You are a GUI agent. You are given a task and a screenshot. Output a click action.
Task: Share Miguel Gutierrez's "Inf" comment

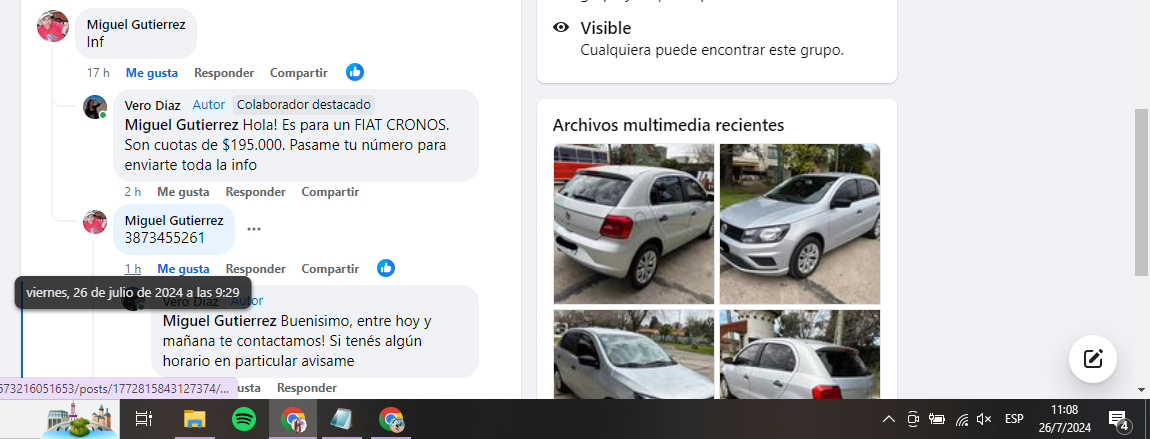(298, 72)
